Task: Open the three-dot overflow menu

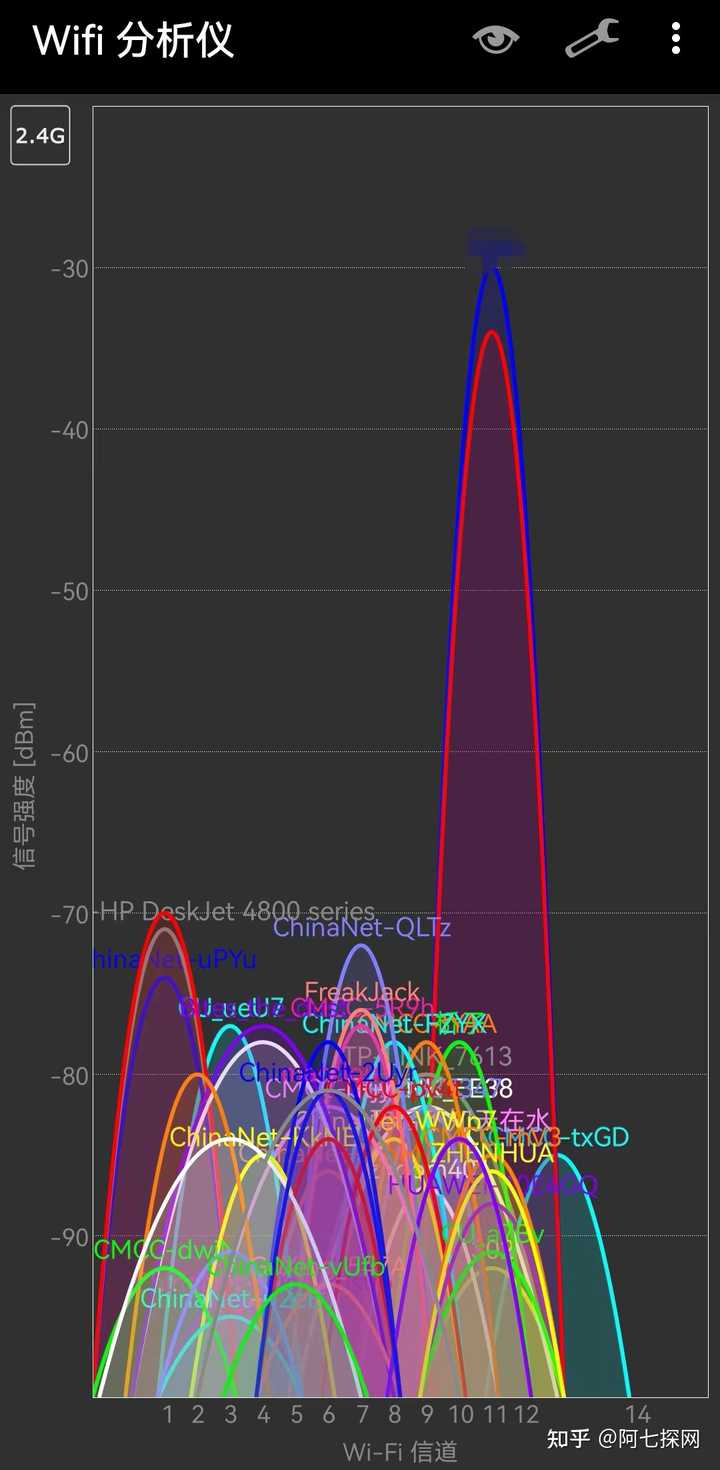Action: click(x=675, y=38)
